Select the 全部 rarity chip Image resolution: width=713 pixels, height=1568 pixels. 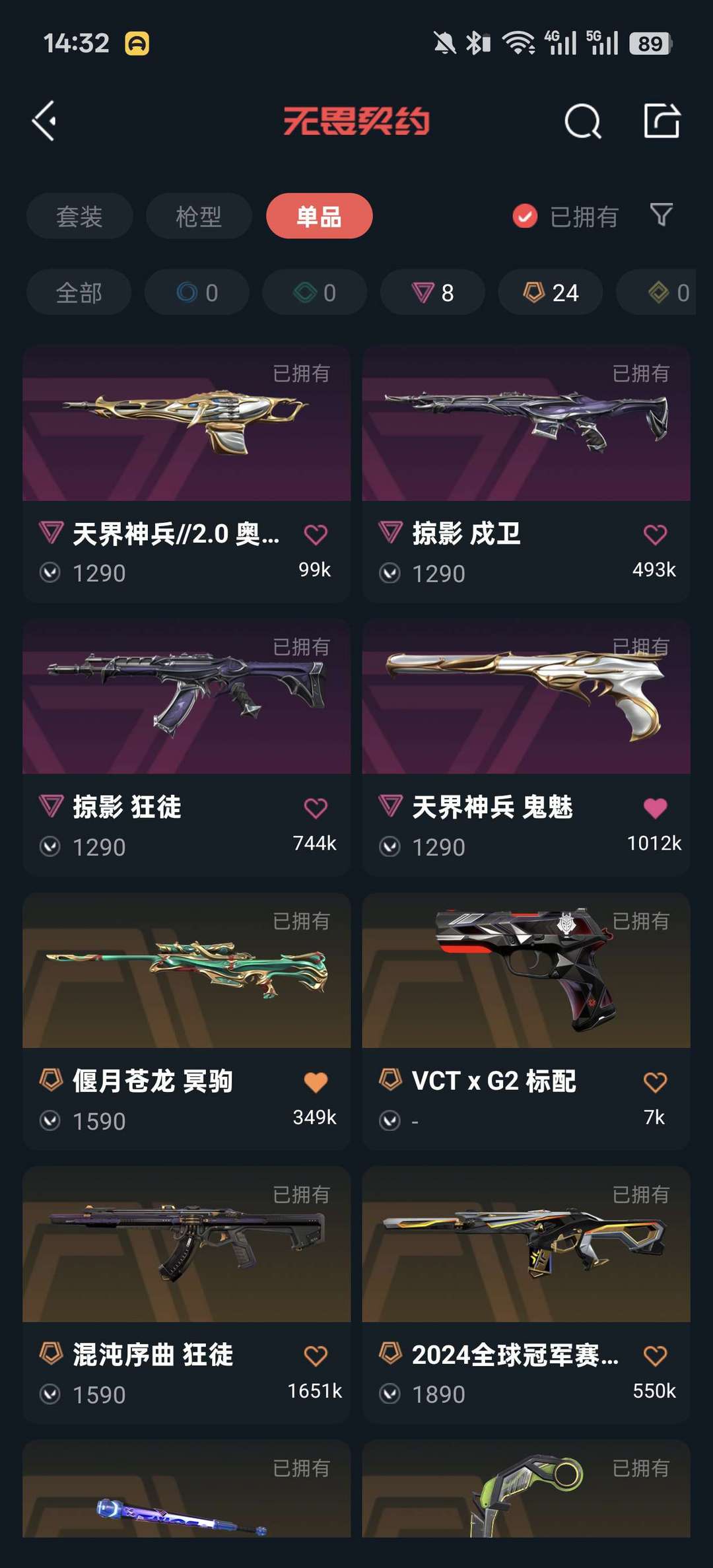(x=79, y=292)
